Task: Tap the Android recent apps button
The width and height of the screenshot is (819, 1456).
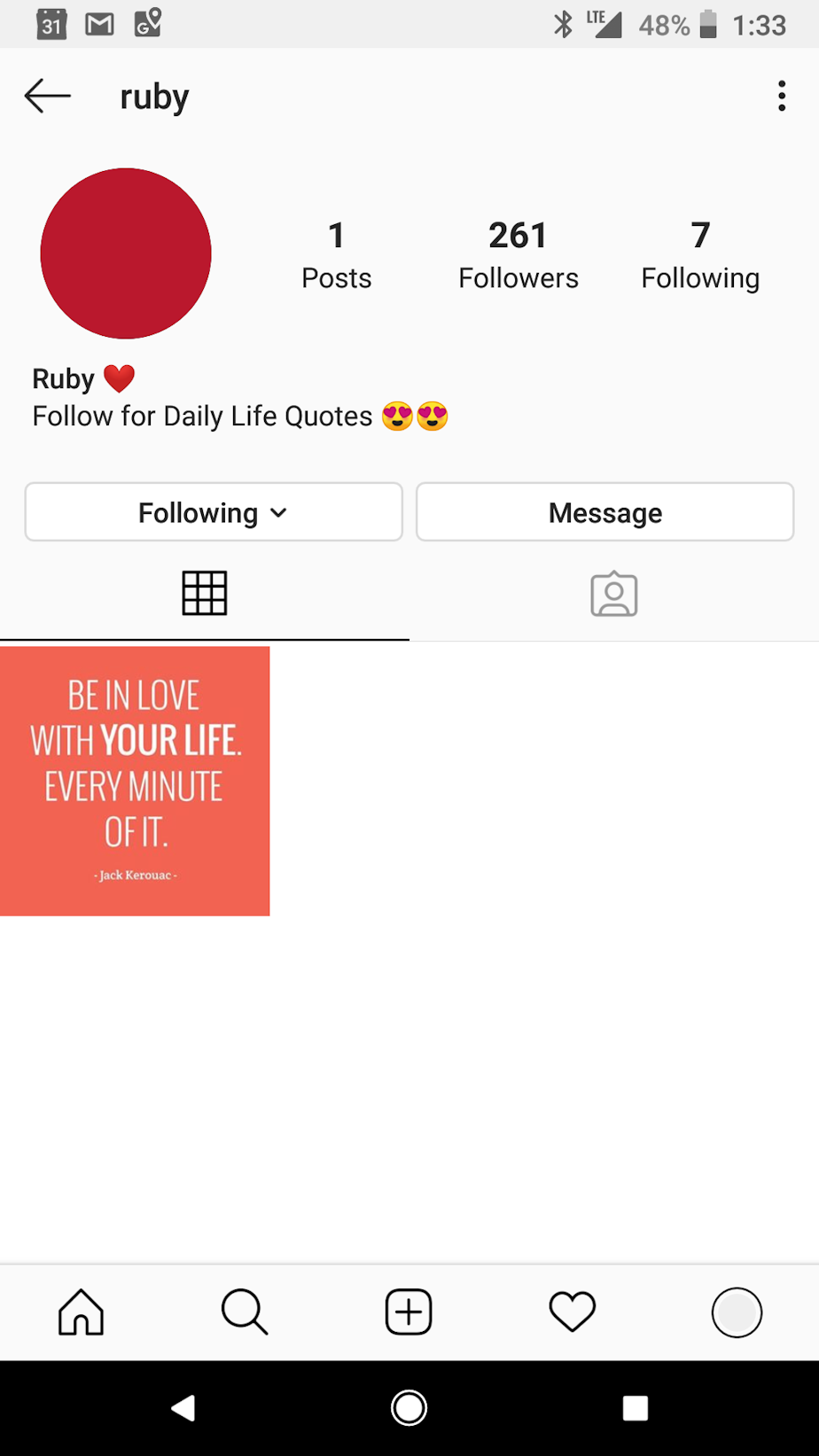Action: click(x=636, y=1408)
